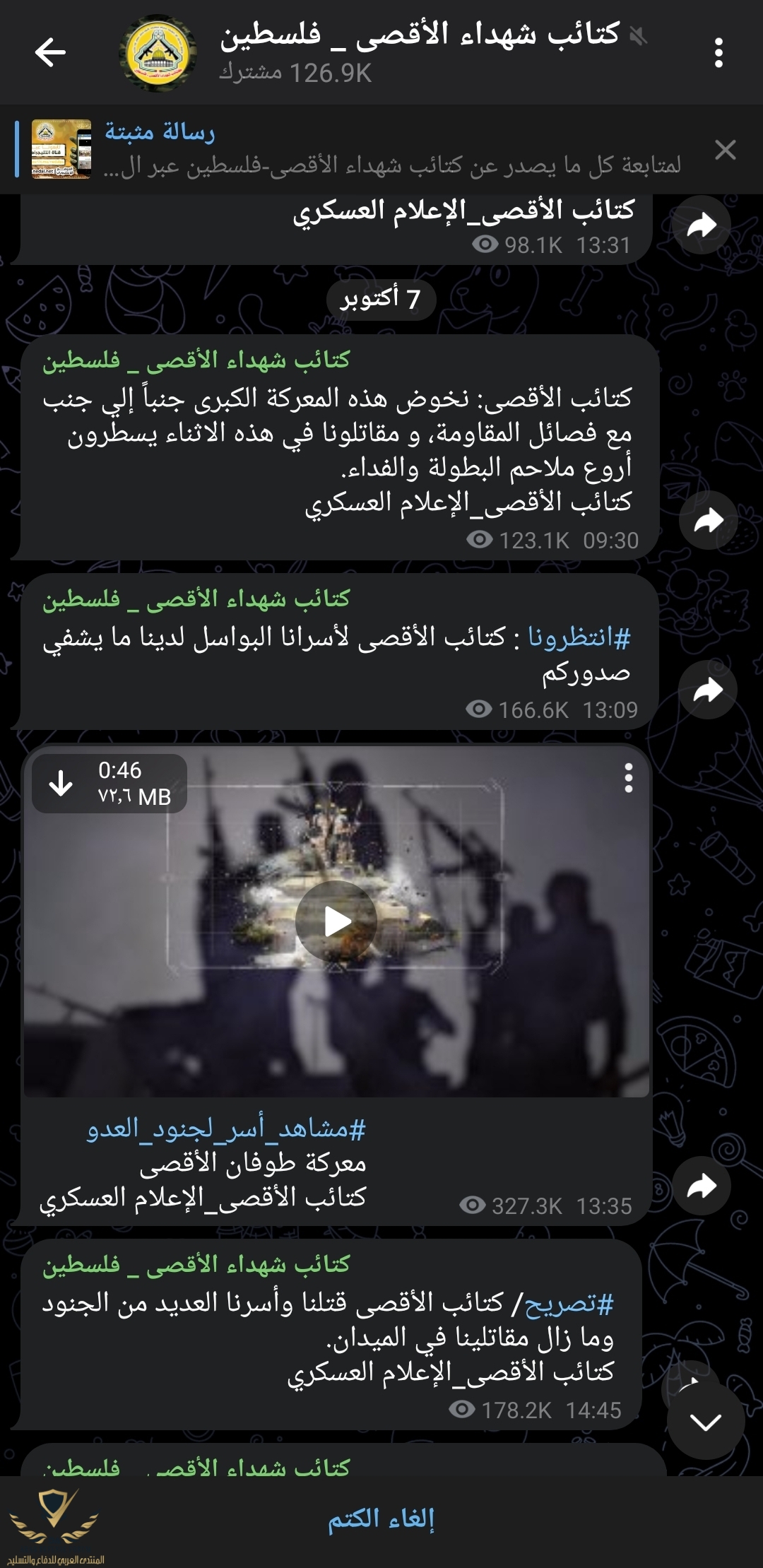The height and width of the screenshot is (1568, 763).
Task: Open the #تصريح hashtag
Action: pyautogui.click(x=569, y=1302)
